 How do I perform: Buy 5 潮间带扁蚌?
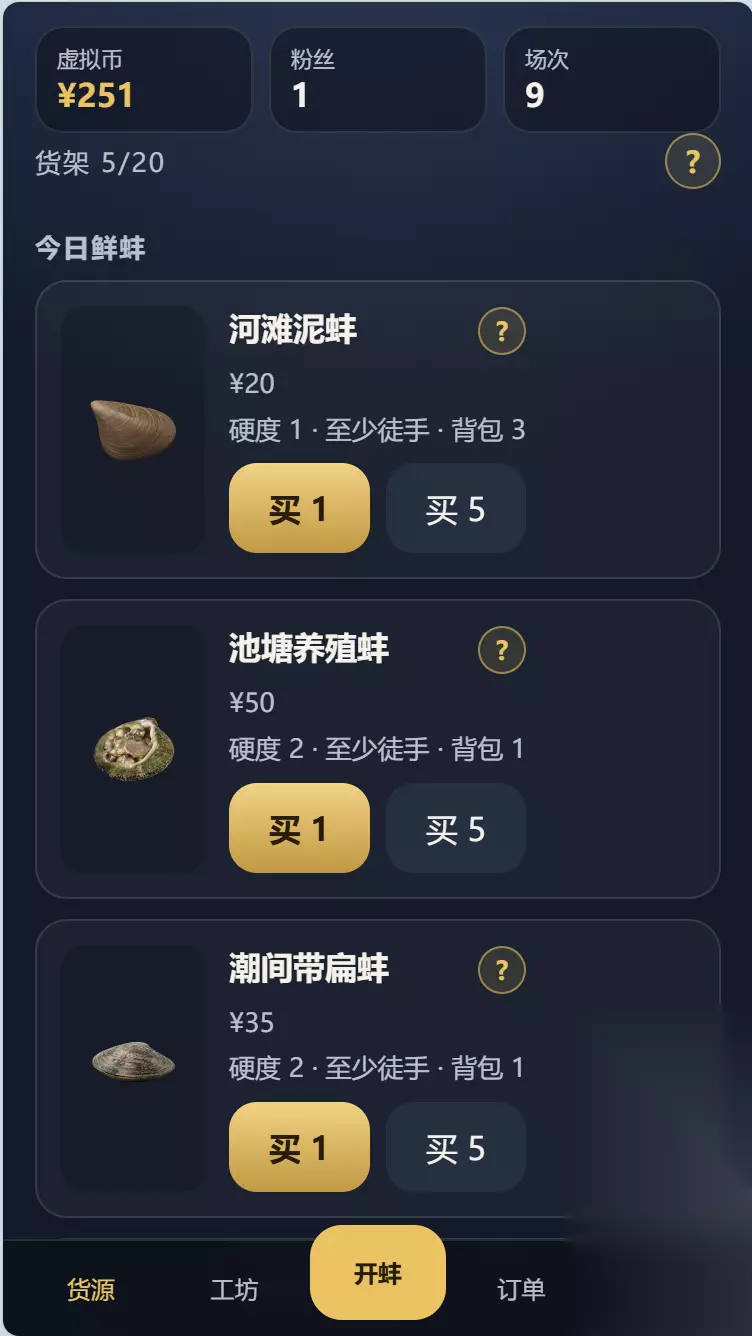tap(456, 1147)
